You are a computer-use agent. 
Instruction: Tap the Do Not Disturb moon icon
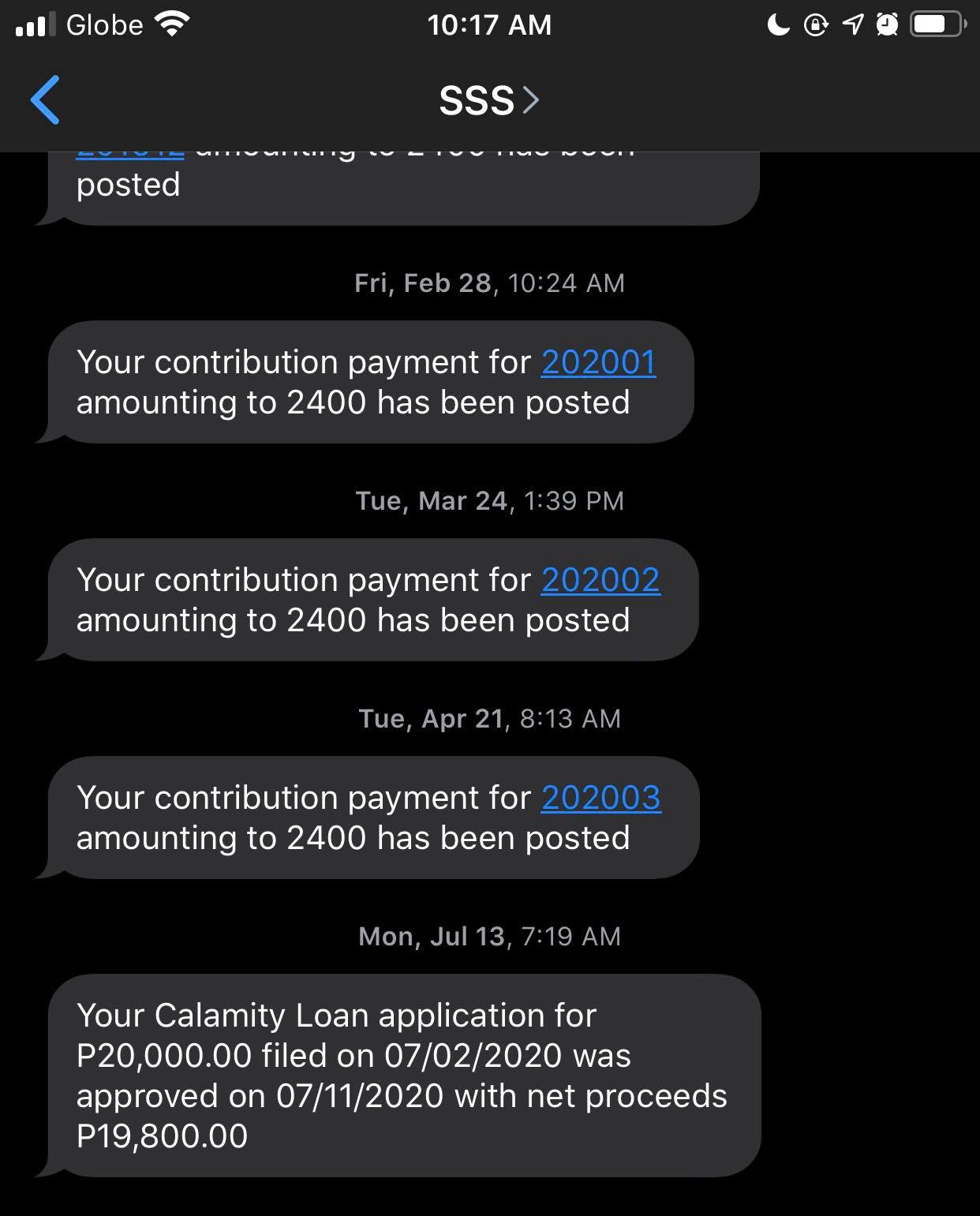tap(777, 25)
